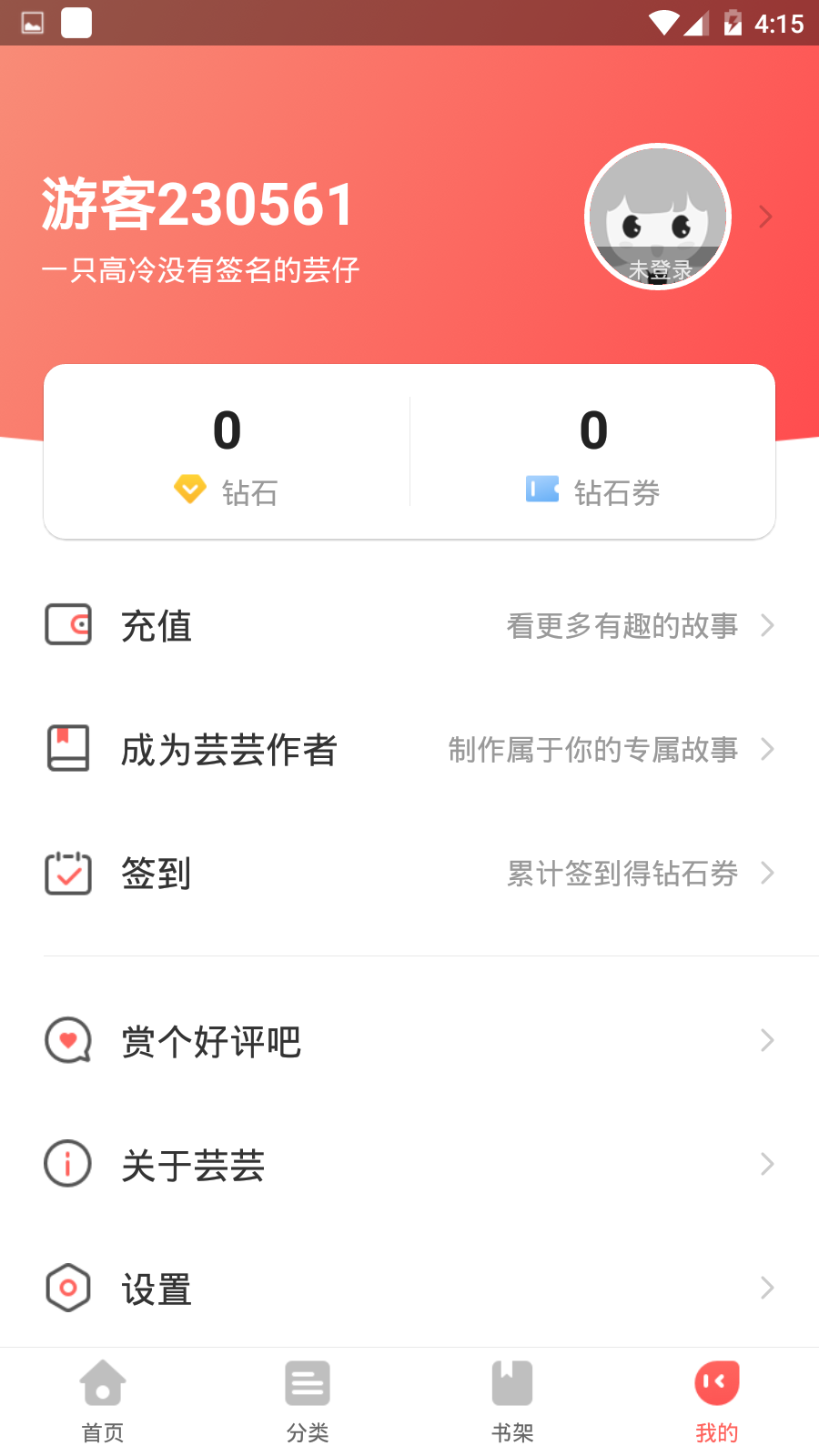819x1456 pixels.
Task: Open the 设置 settings icon
Action: (67, 1288)
